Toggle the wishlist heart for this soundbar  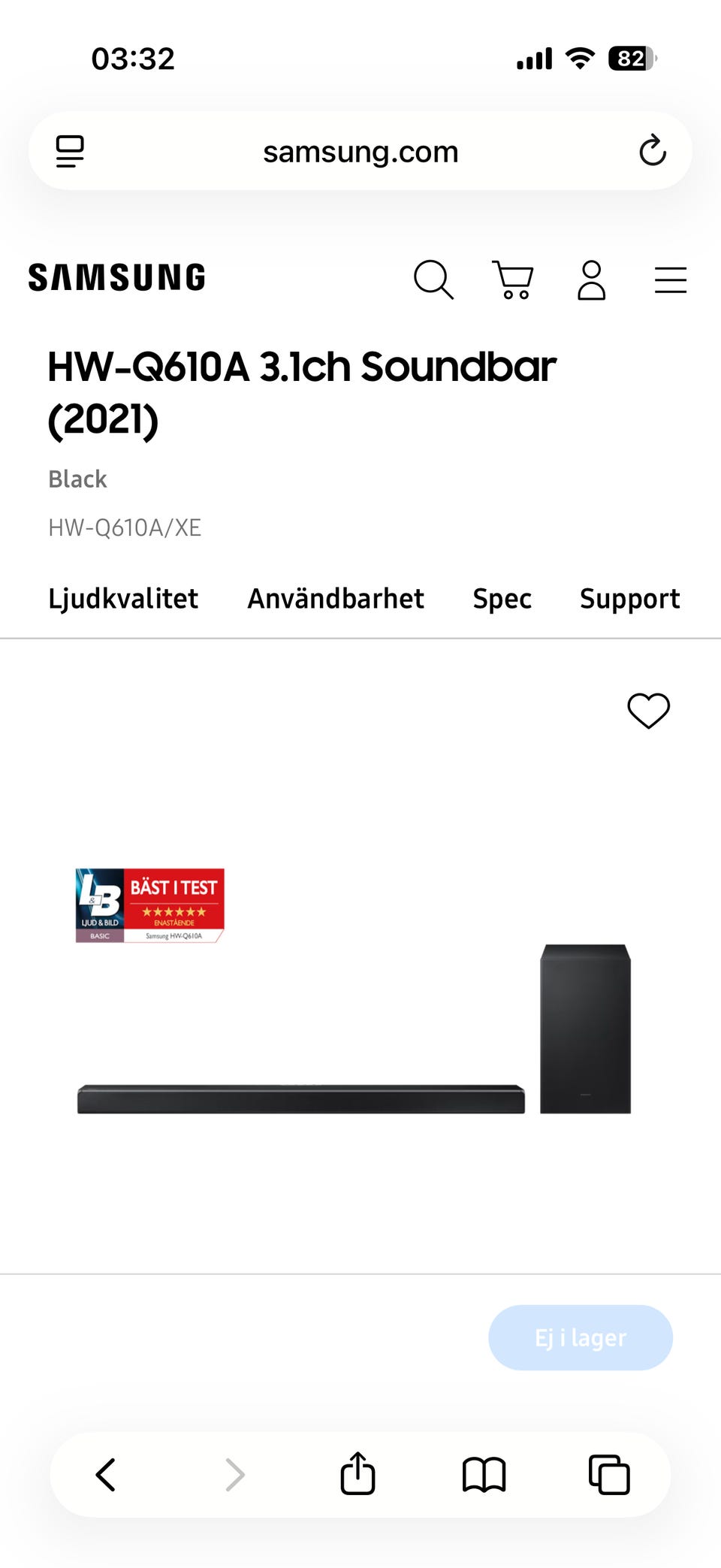648,711
